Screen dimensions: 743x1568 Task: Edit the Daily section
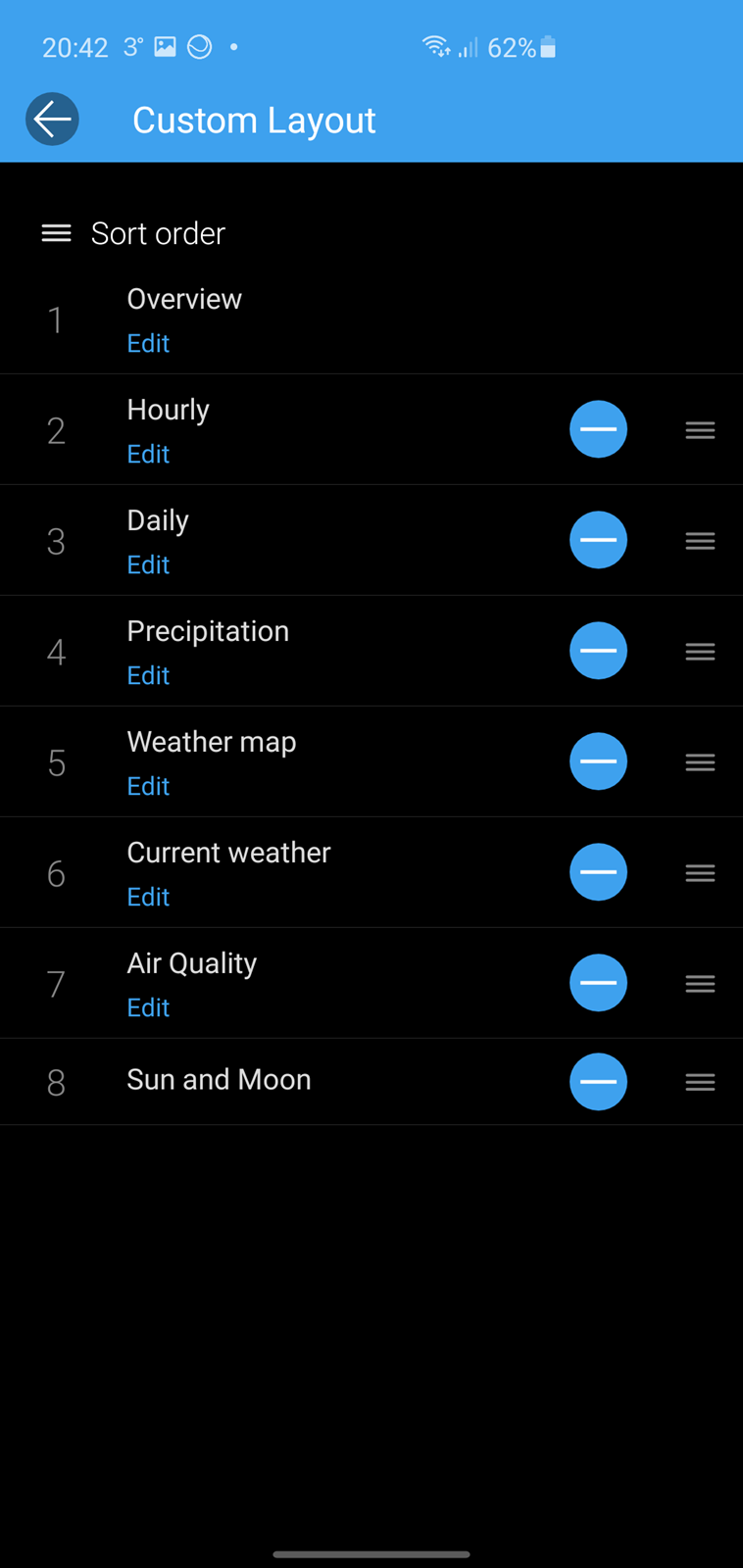148,564
